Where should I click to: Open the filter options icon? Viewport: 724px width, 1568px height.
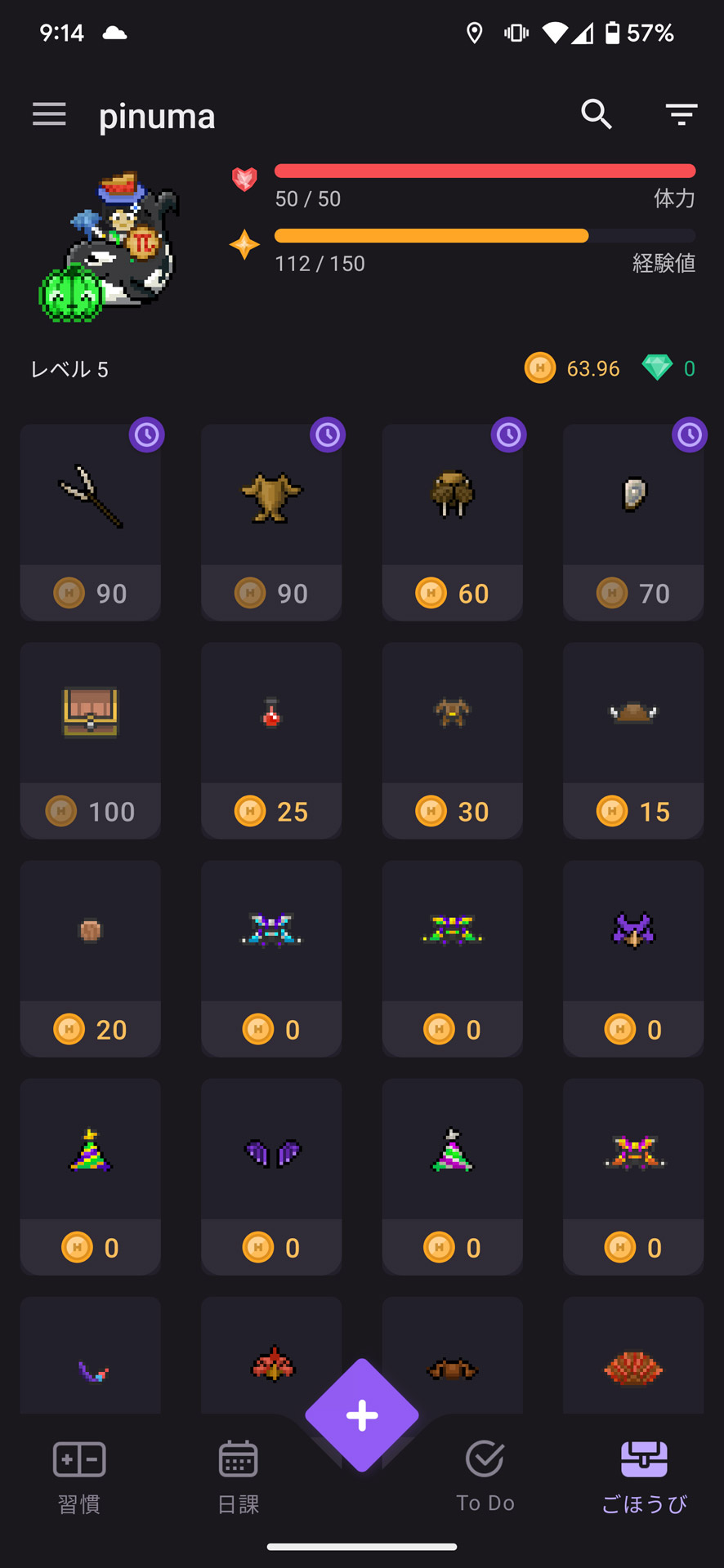(681, 114)
